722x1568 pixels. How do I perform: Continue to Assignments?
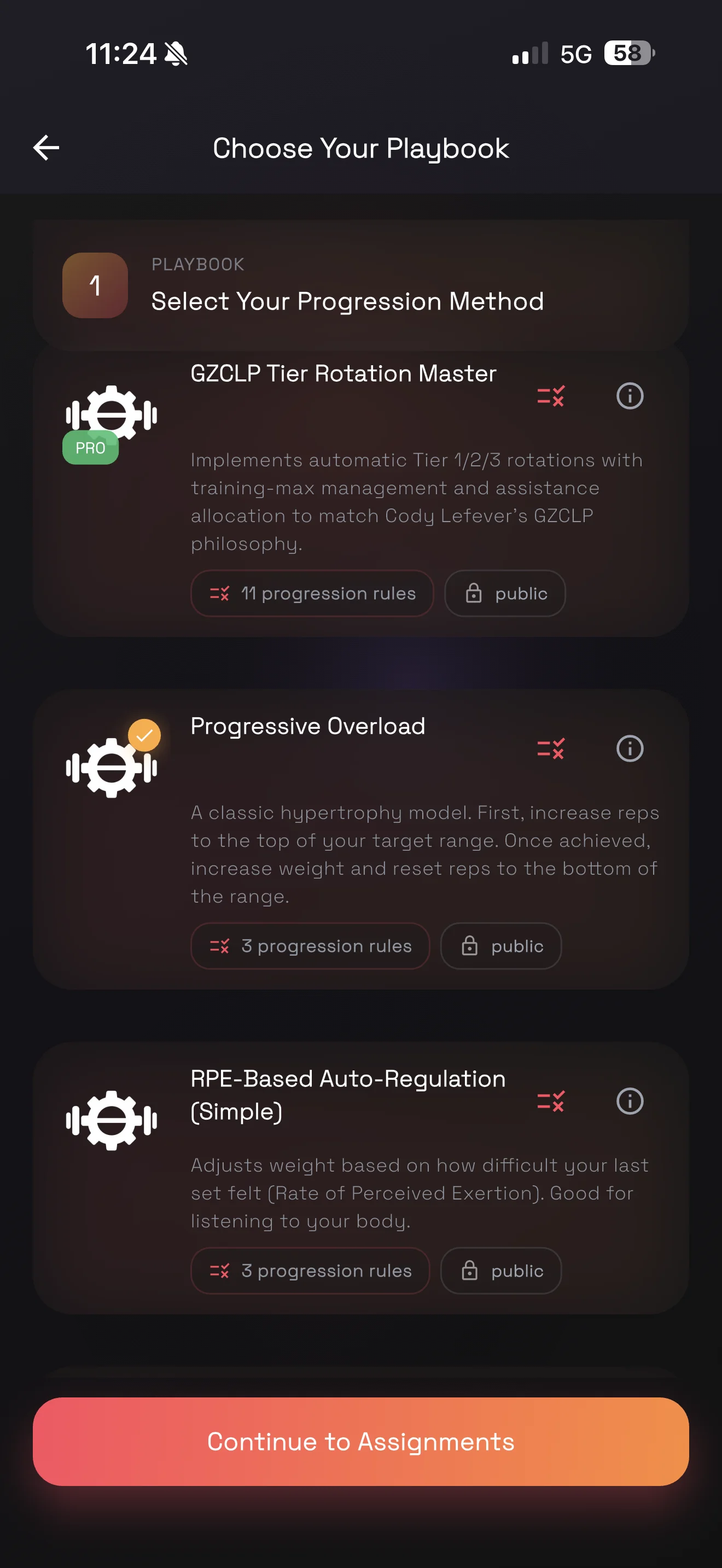360,1441
